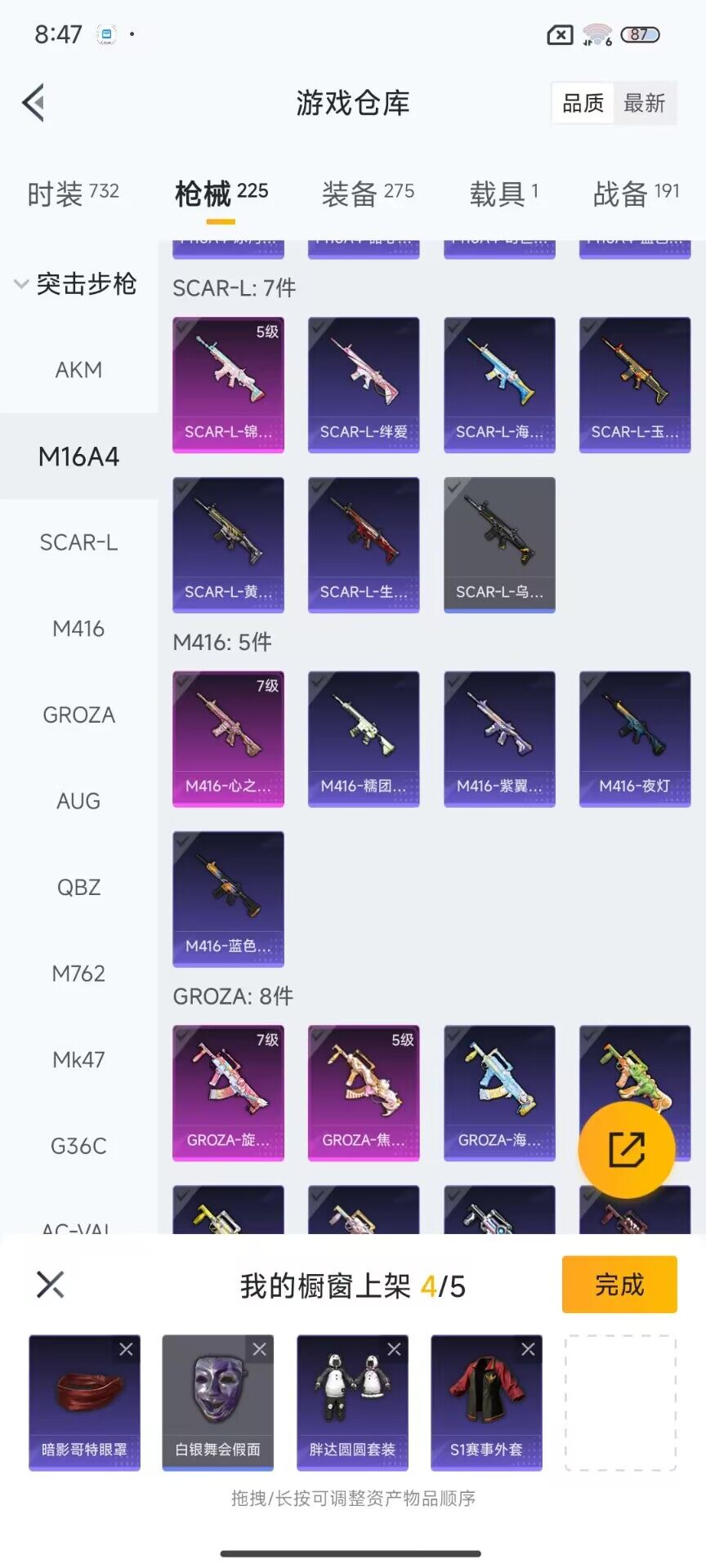
Task: Pick the level 7 M416-心之 skin
Action: pos(228,739)
